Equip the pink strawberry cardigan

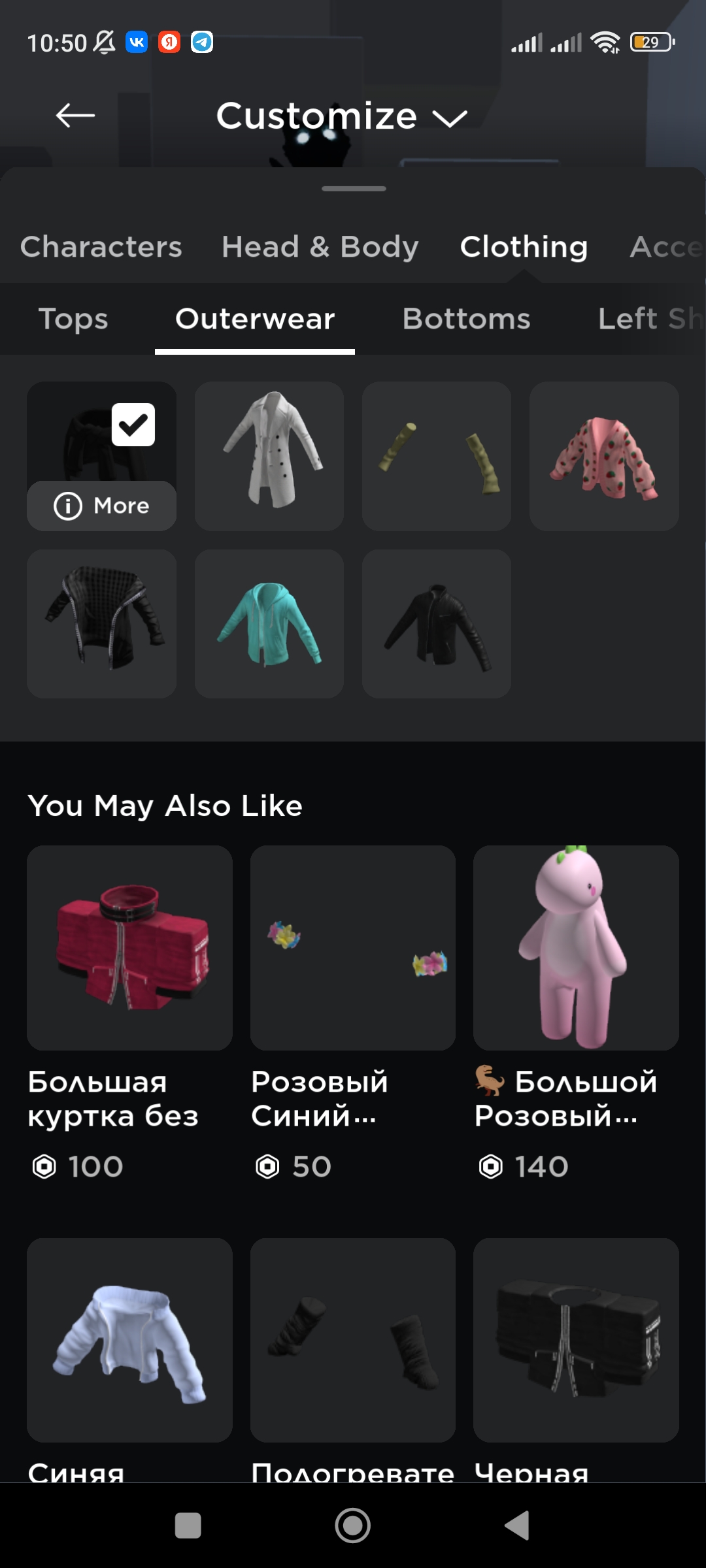pyautogui.click(x=604, y=455)
